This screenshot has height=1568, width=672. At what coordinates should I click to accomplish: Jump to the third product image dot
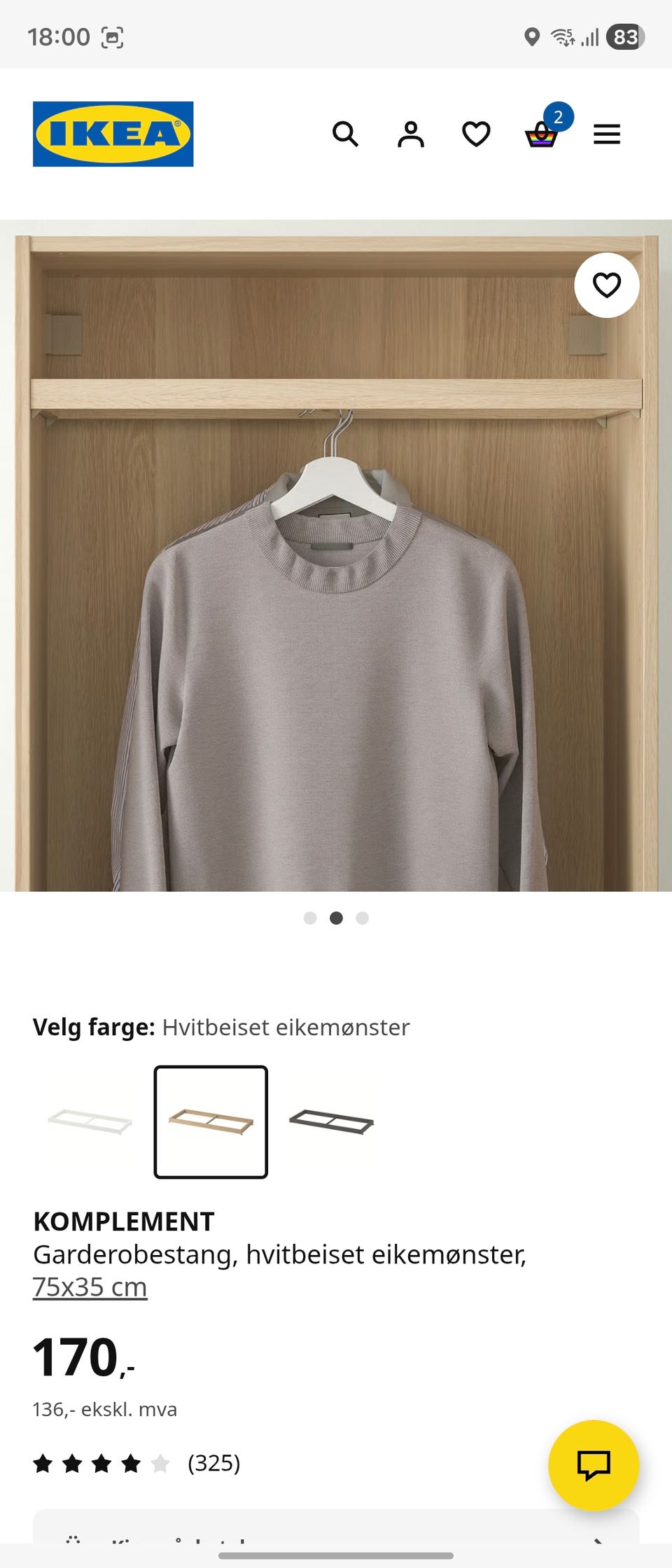tap(362, 918)
